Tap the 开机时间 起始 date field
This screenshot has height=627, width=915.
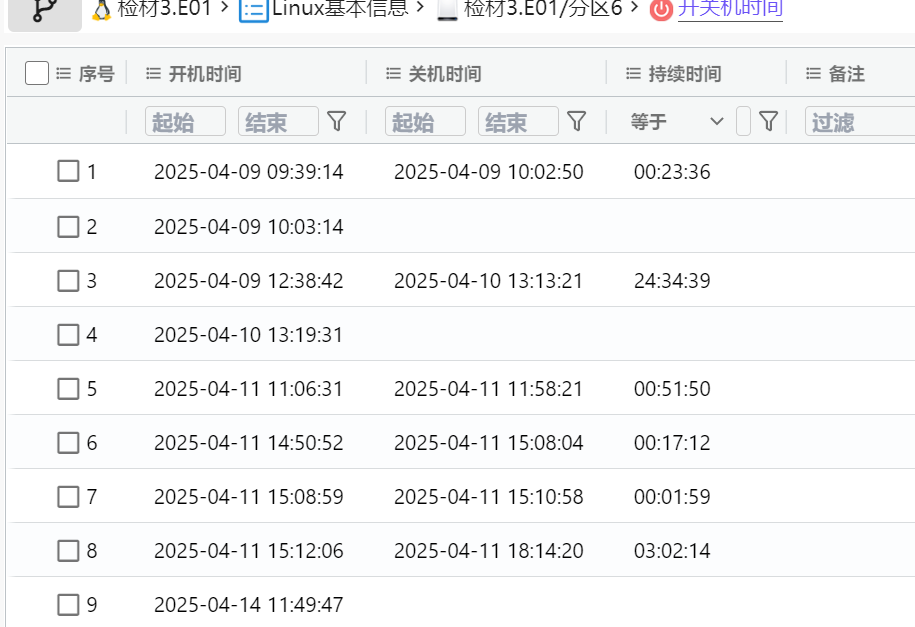(x=186, y=121)
